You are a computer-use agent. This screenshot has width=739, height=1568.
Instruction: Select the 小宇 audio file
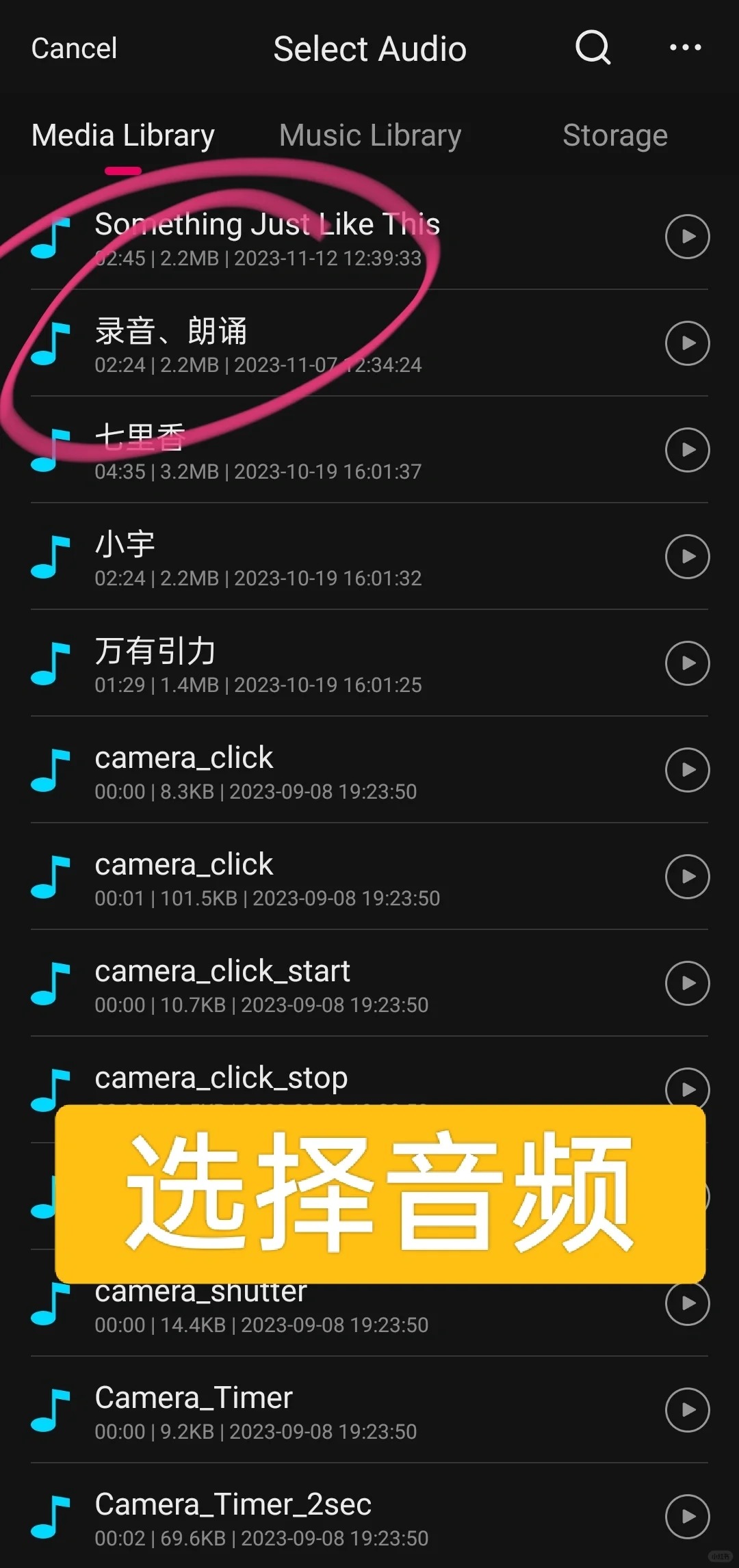pyautogui.click(x=260, y=557)
